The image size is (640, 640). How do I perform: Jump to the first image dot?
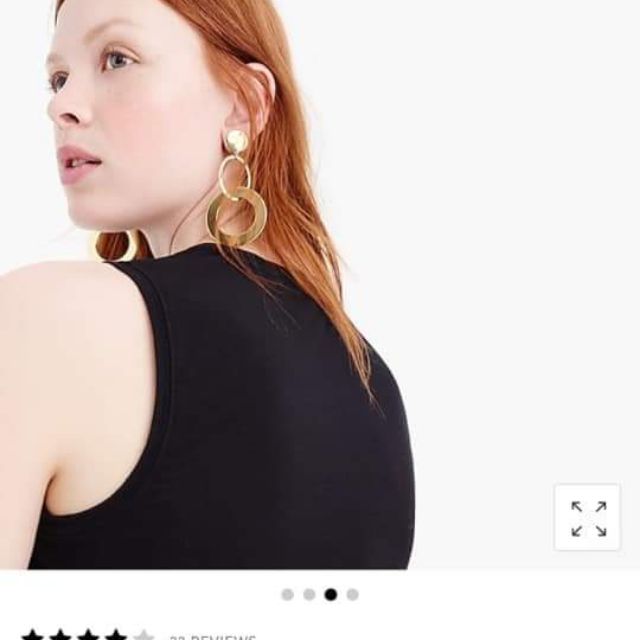(x=288, y=594)
